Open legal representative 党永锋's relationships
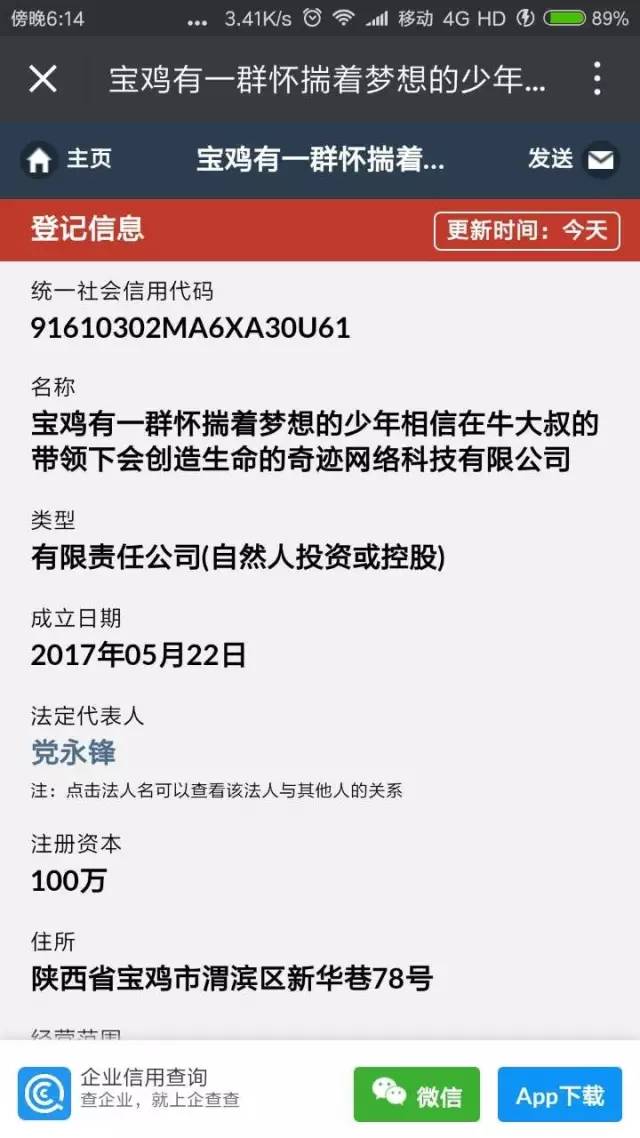The image size is (640, 1138). click(73, 752)
